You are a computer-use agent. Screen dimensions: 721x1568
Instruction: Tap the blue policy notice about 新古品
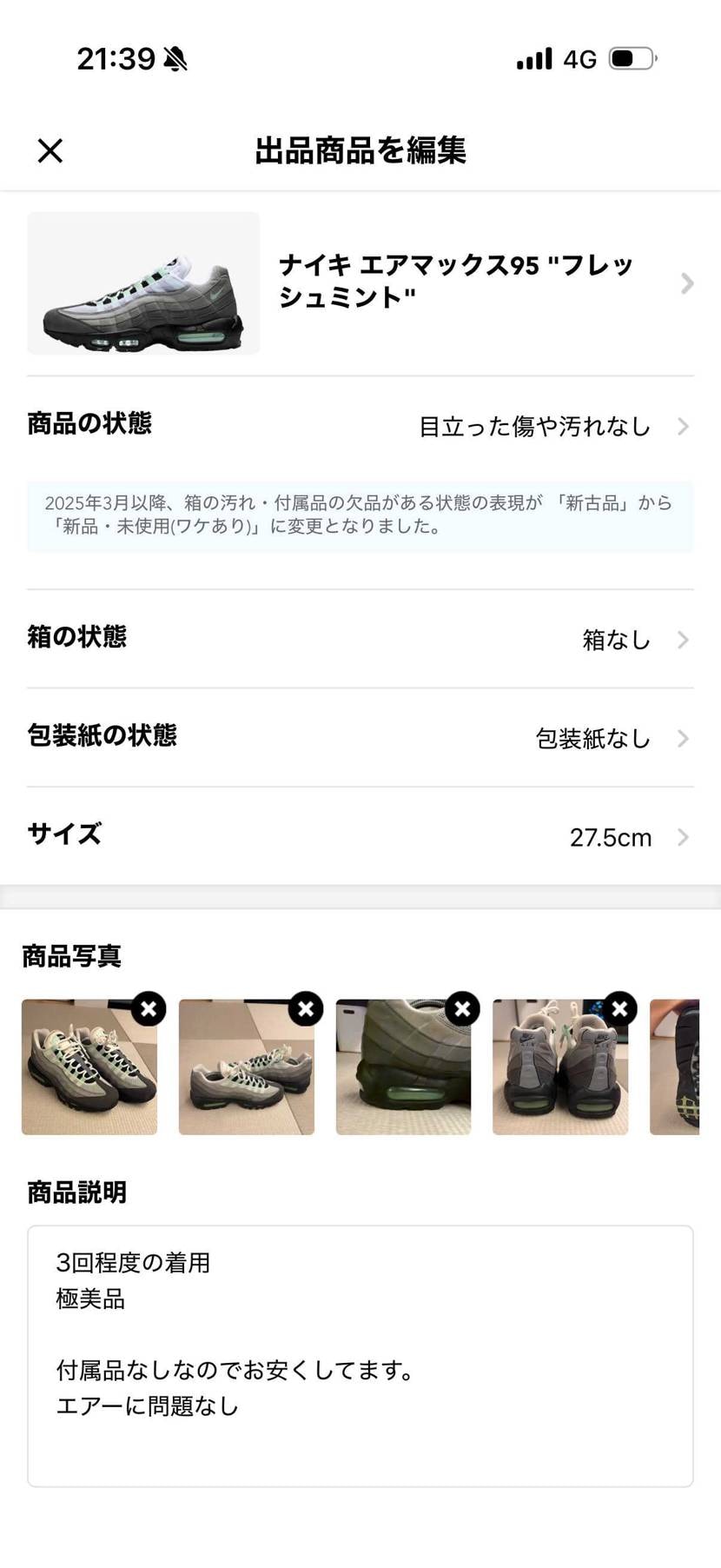tap(360, 516)
